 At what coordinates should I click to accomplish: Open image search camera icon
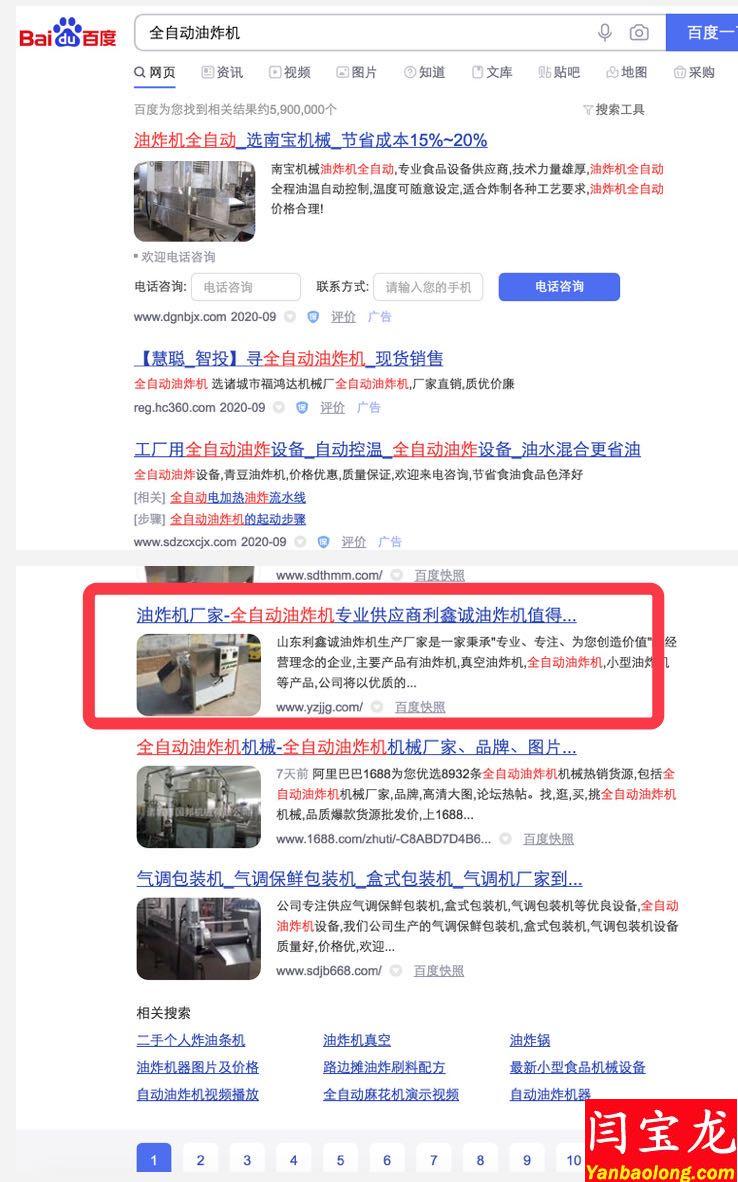click(639, 33)
